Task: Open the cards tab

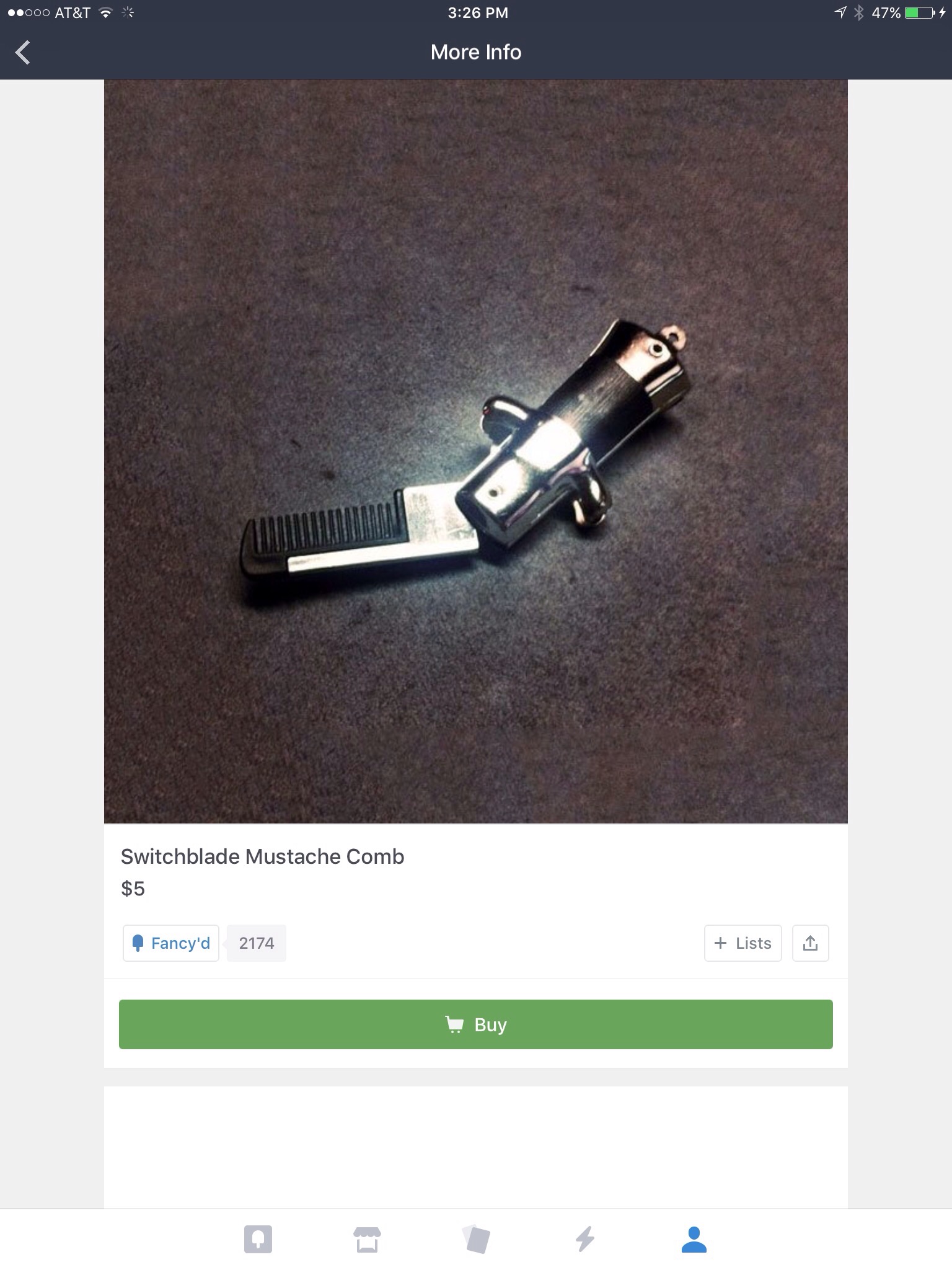Action: point(476,1239)
